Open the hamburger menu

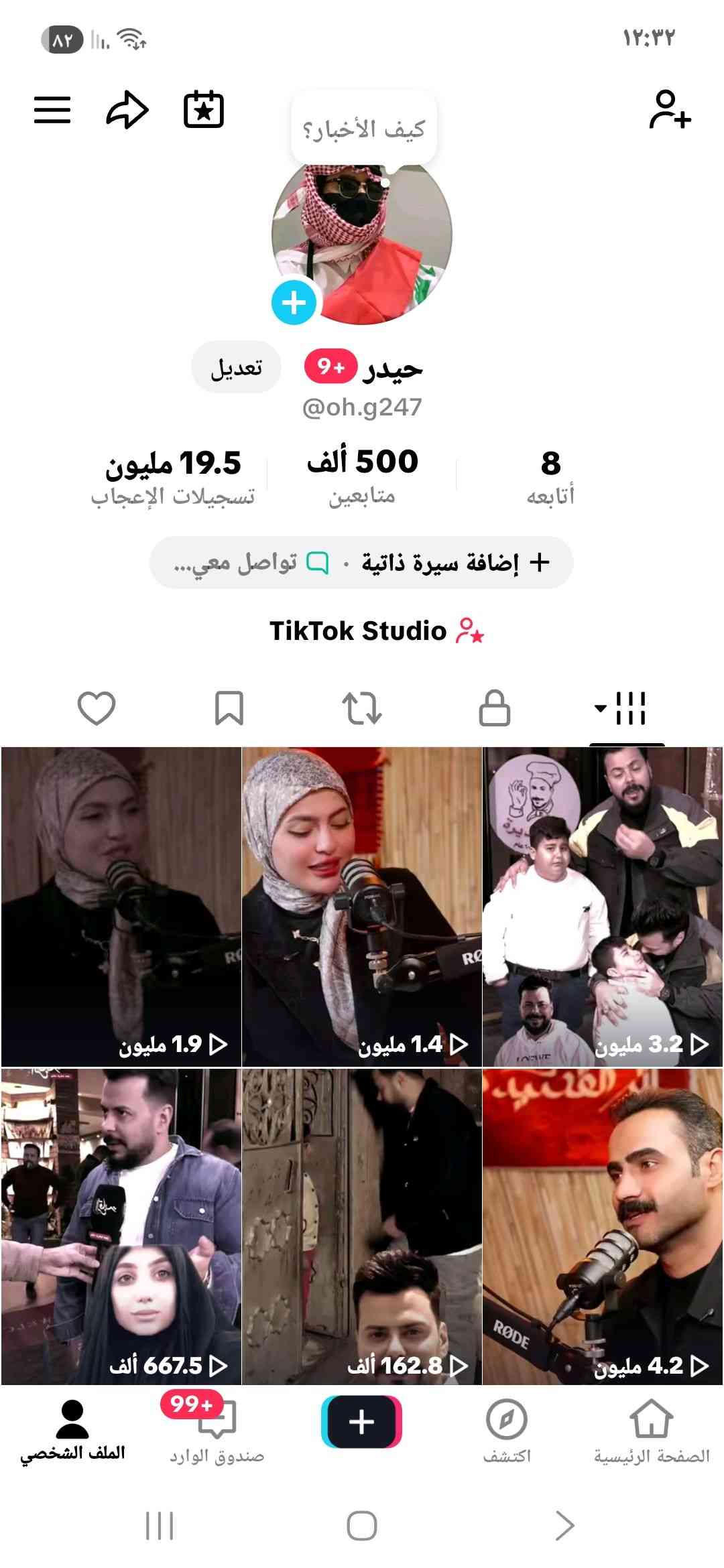(x=52, y=110)
